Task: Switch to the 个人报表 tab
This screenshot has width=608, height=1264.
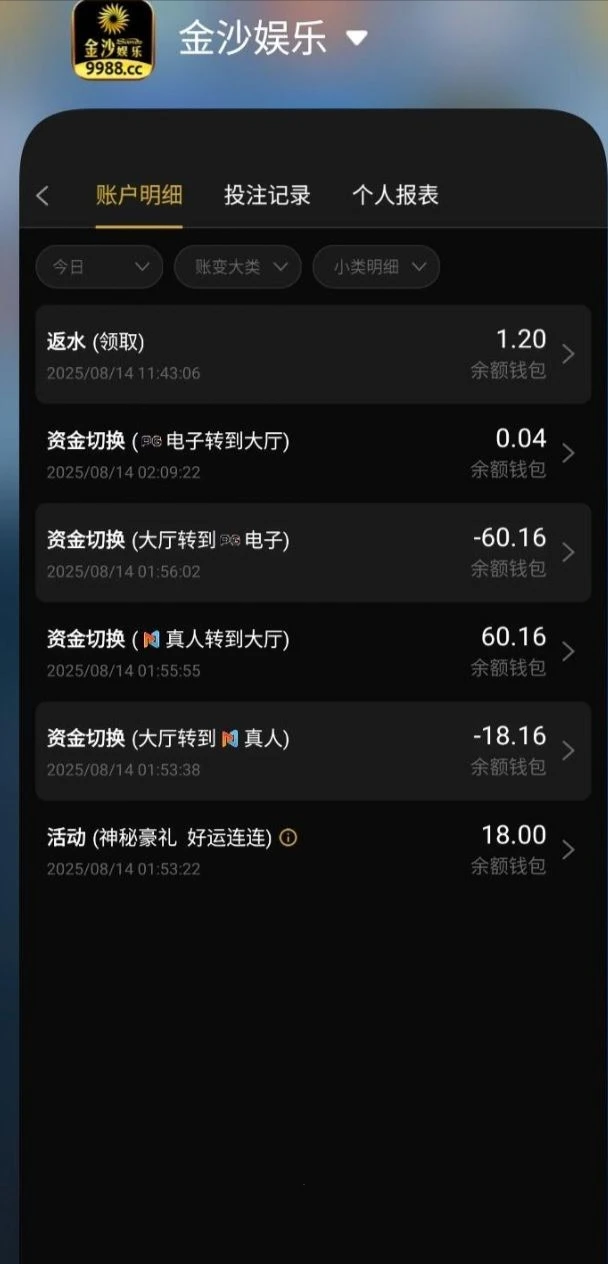Action: point(395,195)
